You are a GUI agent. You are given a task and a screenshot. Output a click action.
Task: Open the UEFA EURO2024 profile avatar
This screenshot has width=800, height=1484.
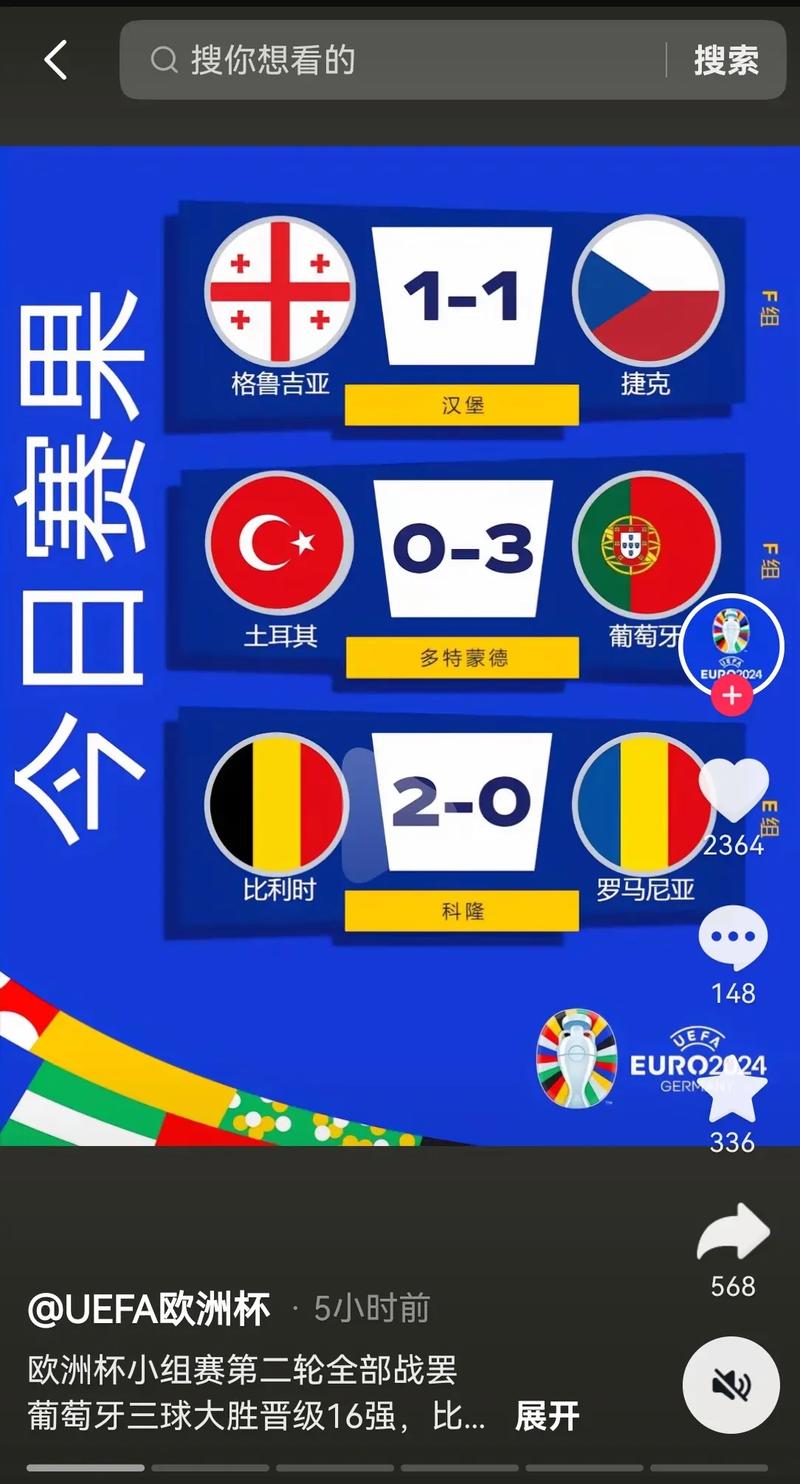(731, 646)
